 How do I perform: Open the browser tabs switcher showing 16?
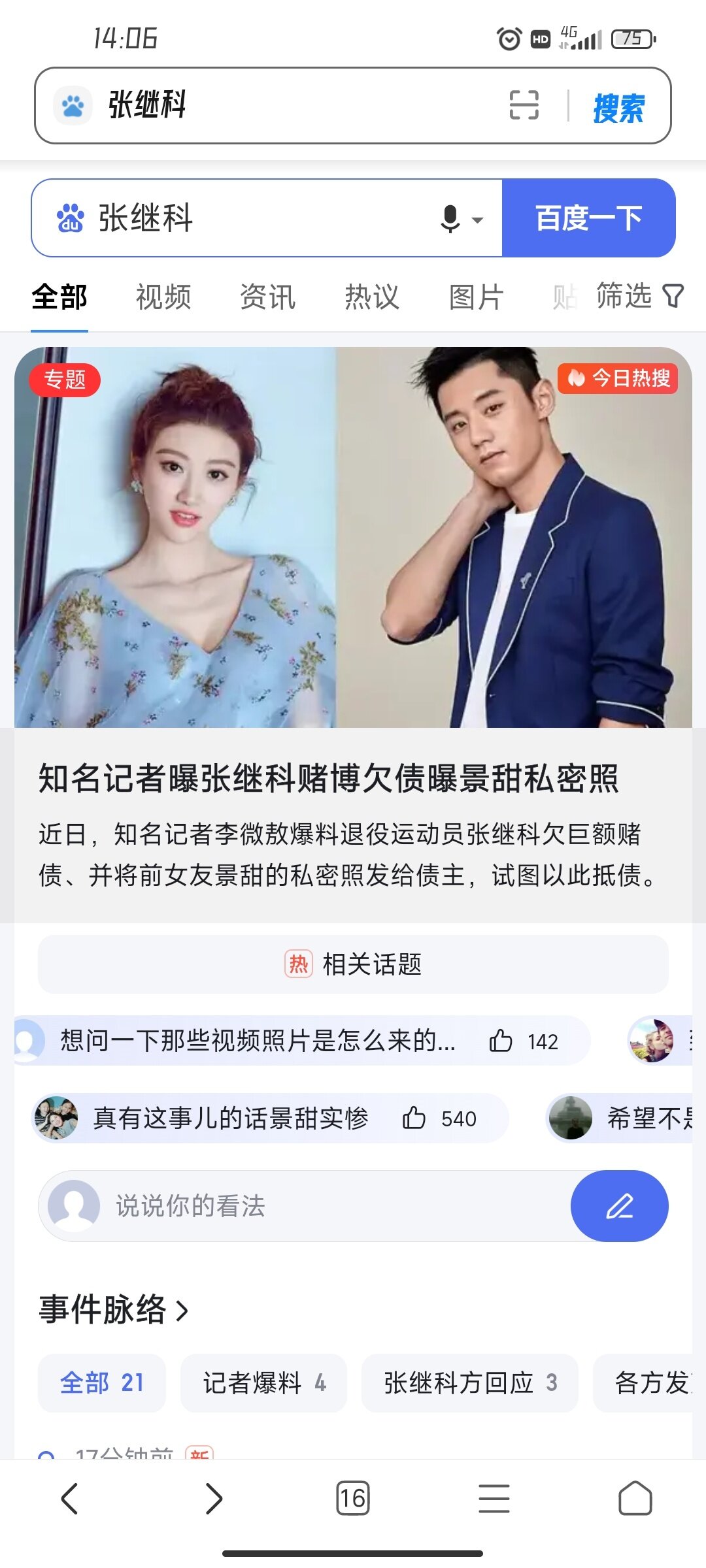pyautogui.click(x=353, y=1498)
